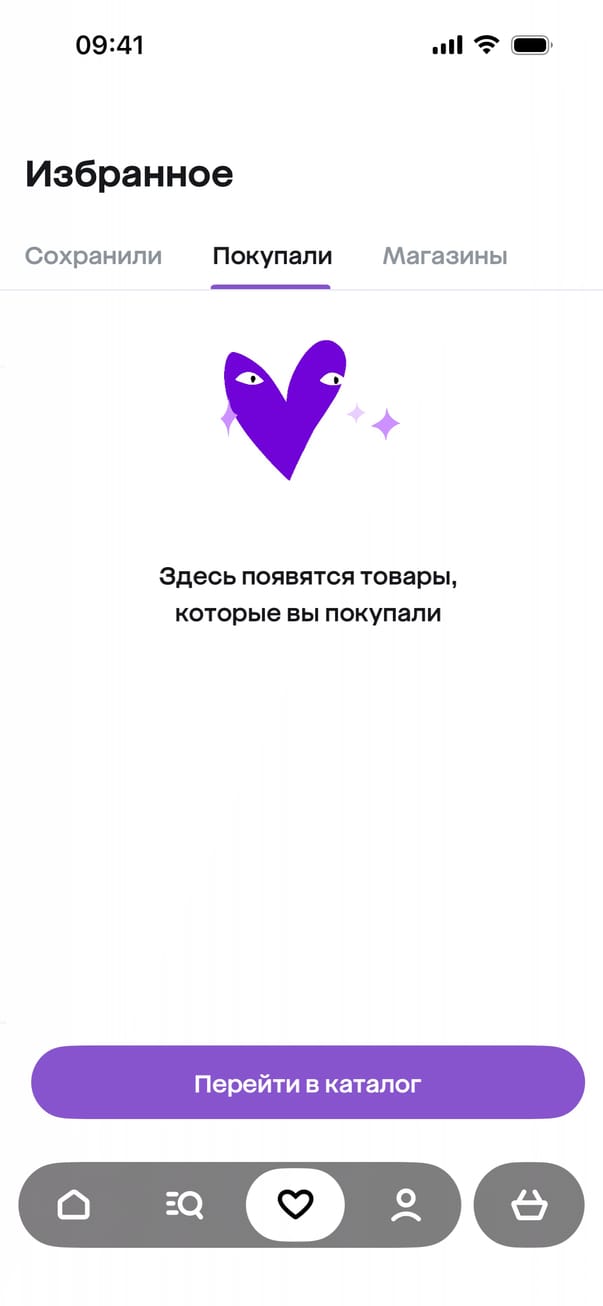Open the Магазины tab
The width and height of the screenshot is (603, 1306).
(x=445, y=256)
